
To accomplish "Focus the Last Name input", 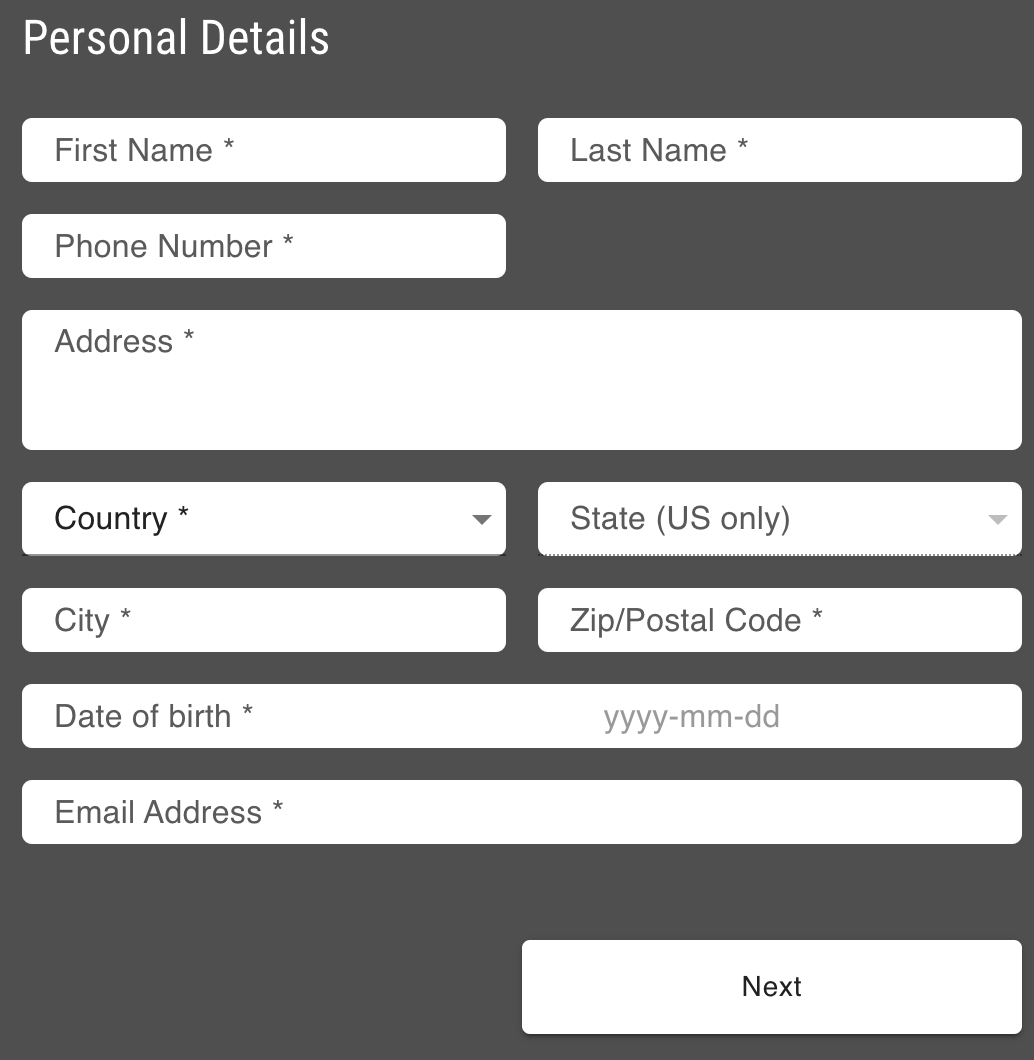I will tap(779, 150).
